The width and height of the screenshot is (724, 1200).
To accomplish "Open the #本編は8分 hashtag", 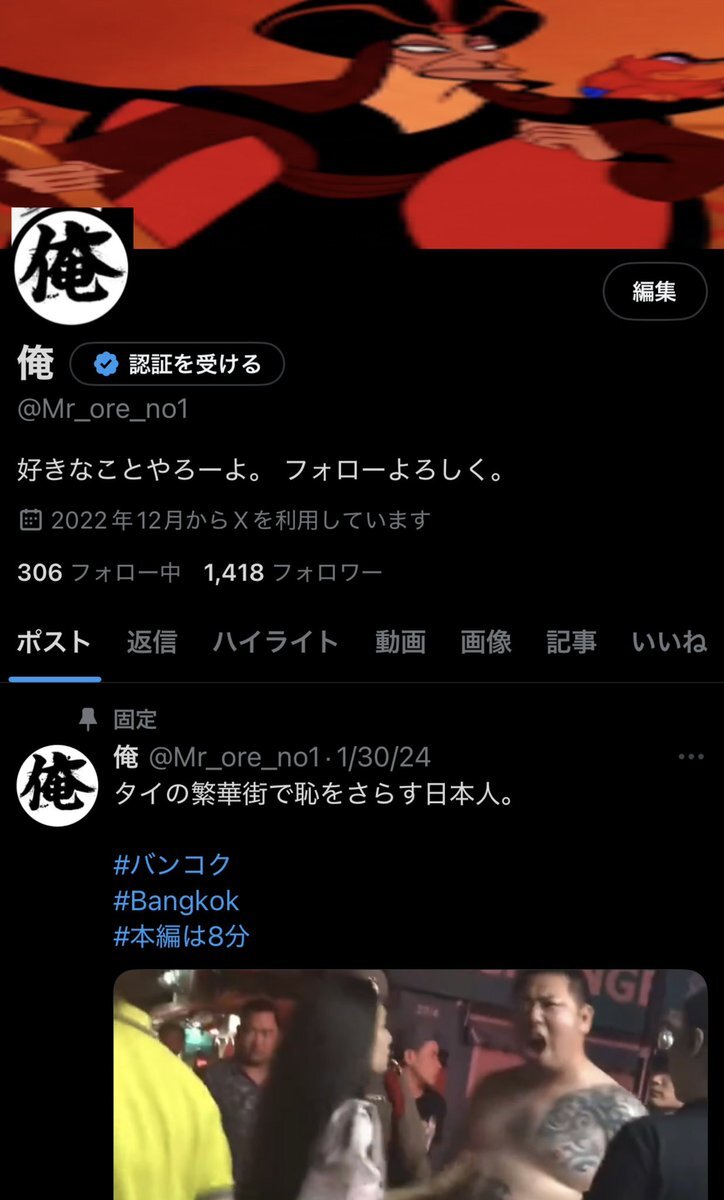I will (181, 936).
